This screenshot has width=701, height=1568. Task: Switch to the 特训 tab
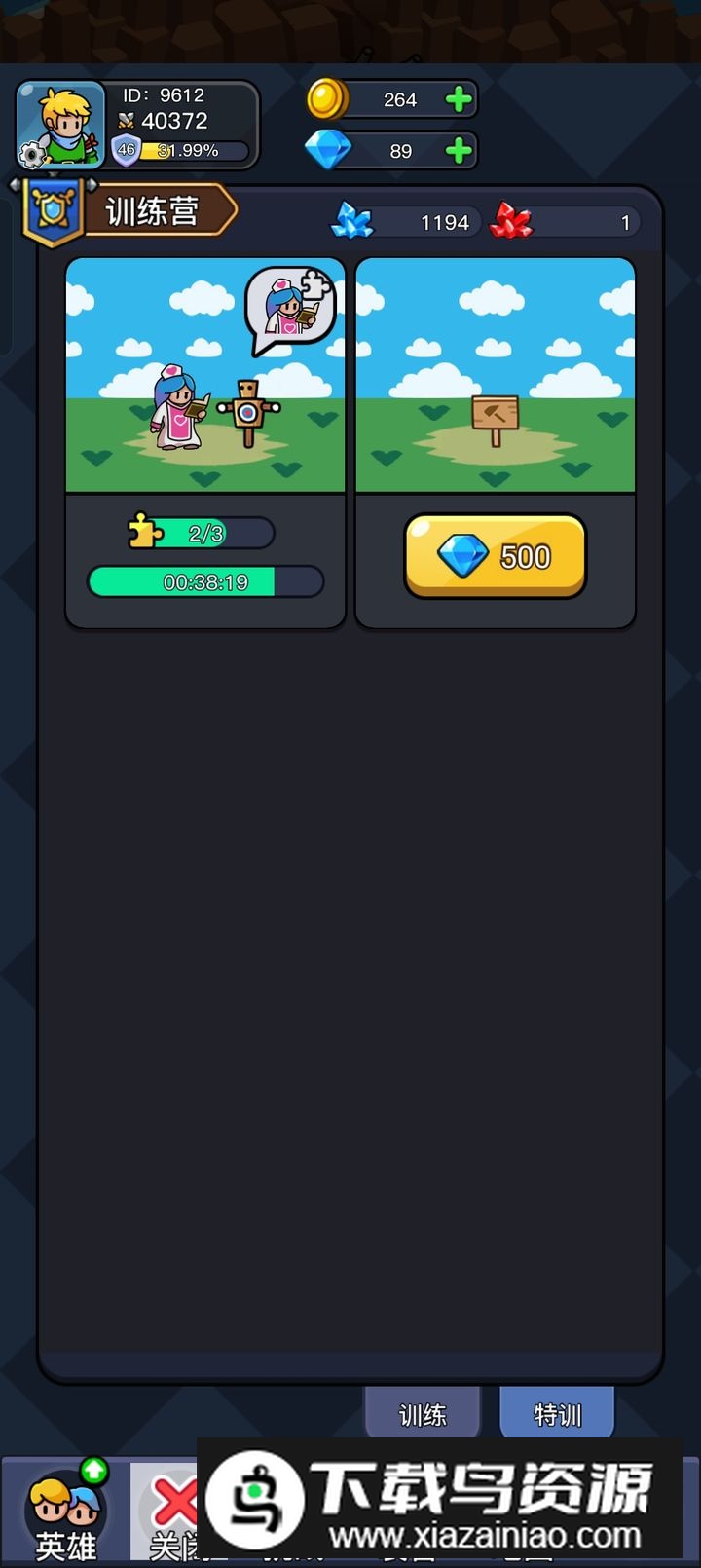pyautogui.click(x=557, y=1414)
